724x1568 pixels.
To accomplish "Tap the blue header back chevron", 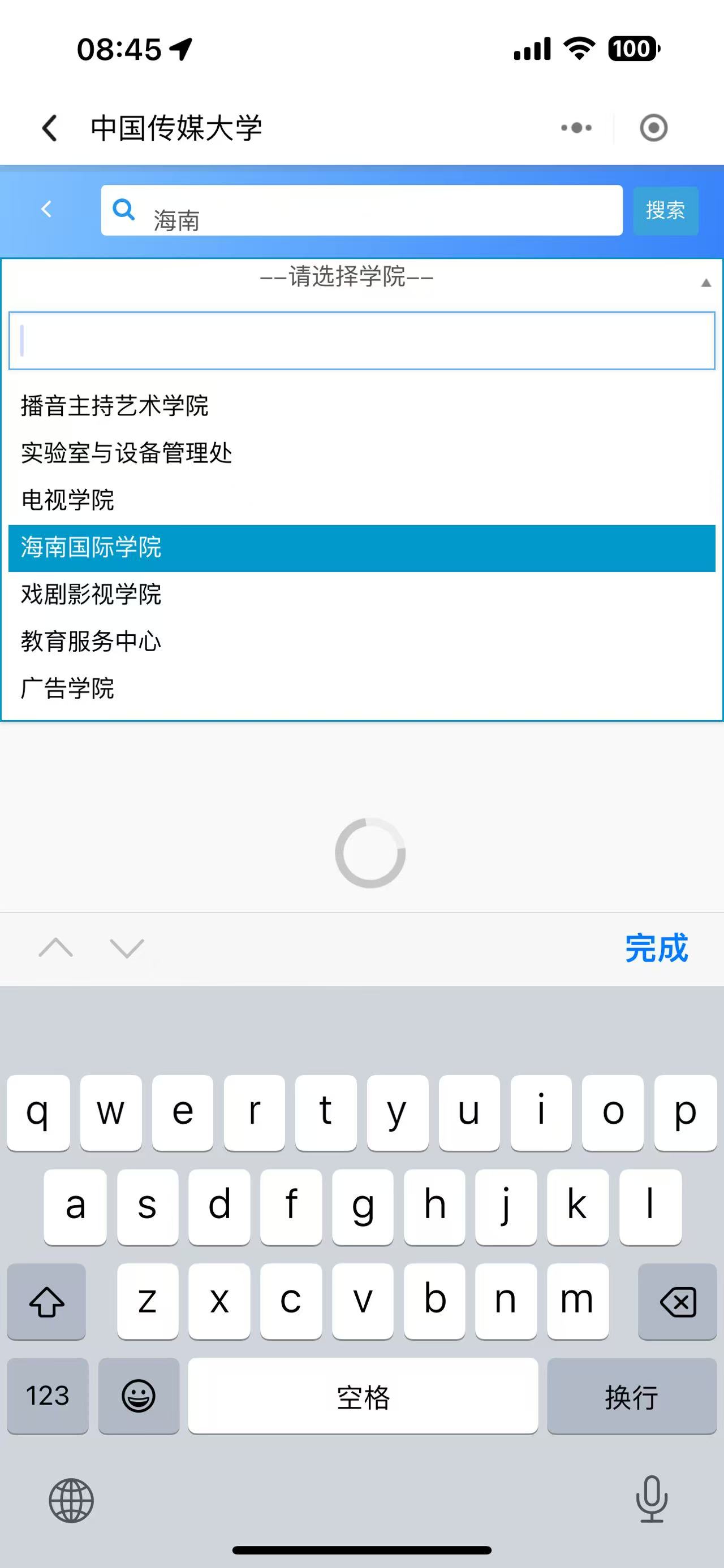I will (46, 209).
